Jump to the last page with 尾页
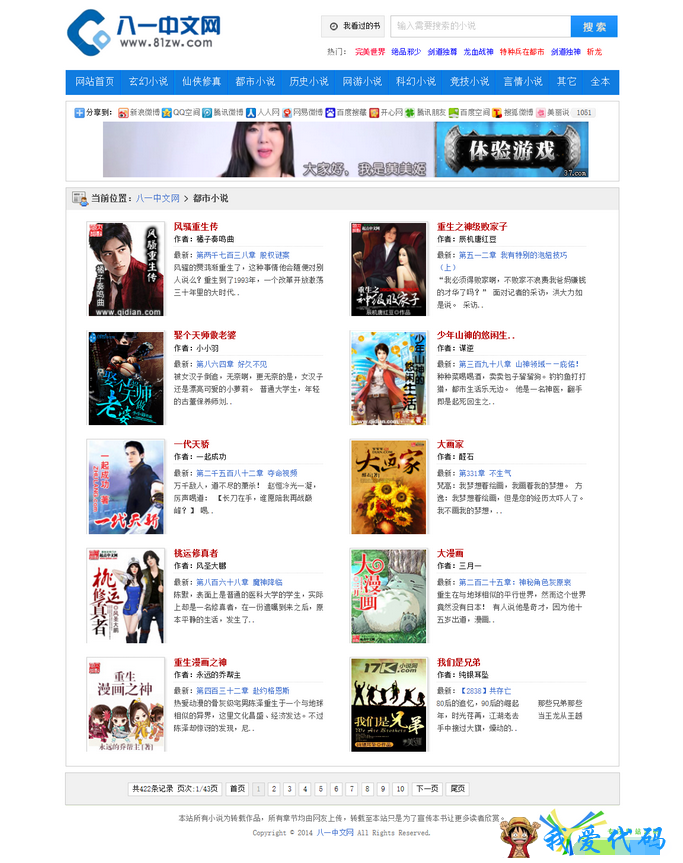 coord(458,789)
